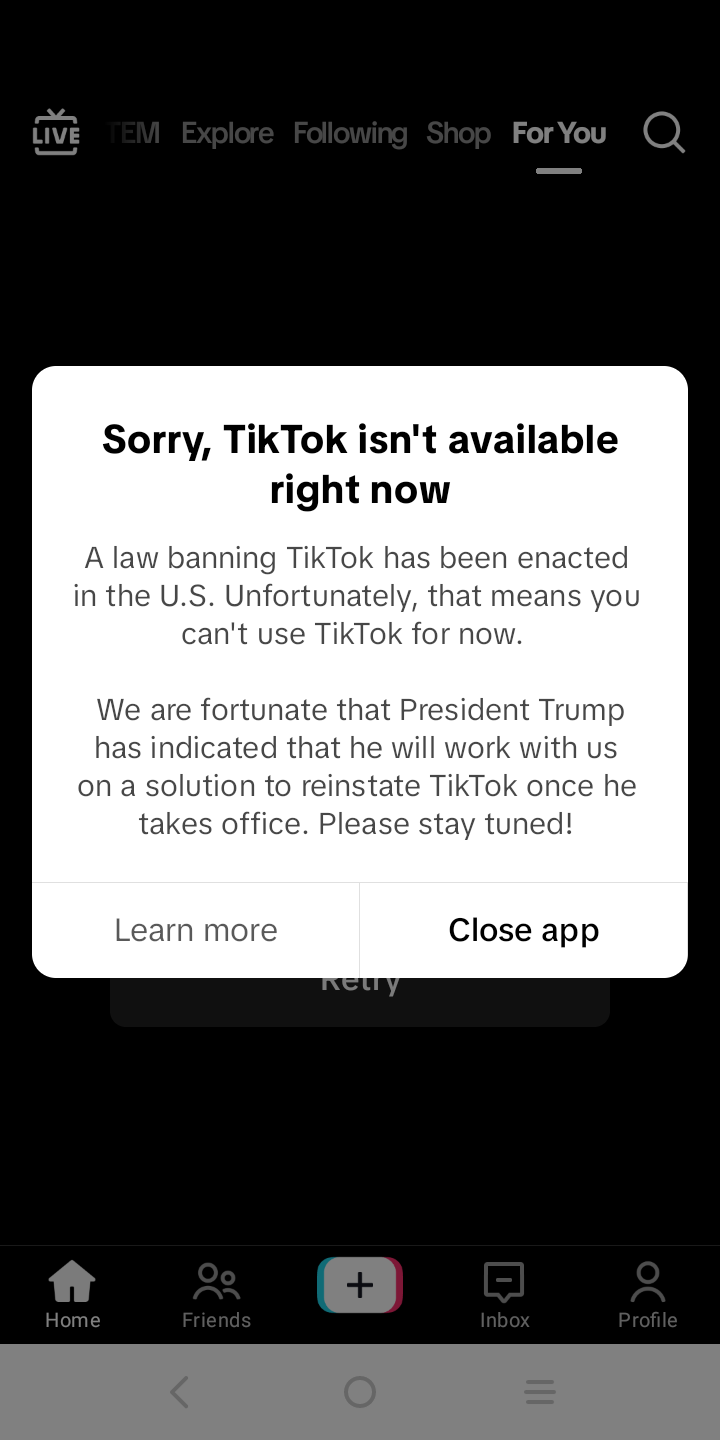Create a new post with plus button
Viewport: 720px width, 1440px height.
[360, 1285]
